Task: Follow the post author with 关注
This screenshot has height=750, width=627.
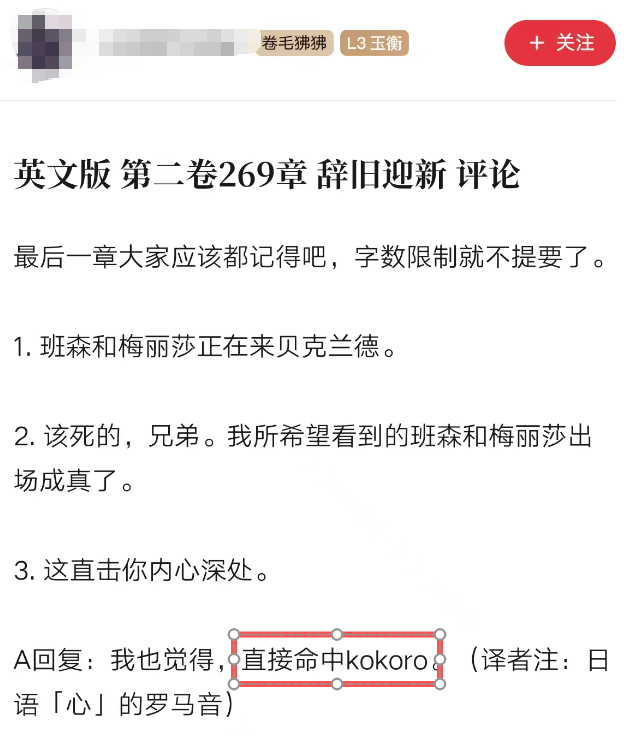Action: click(x=560, y=43)
